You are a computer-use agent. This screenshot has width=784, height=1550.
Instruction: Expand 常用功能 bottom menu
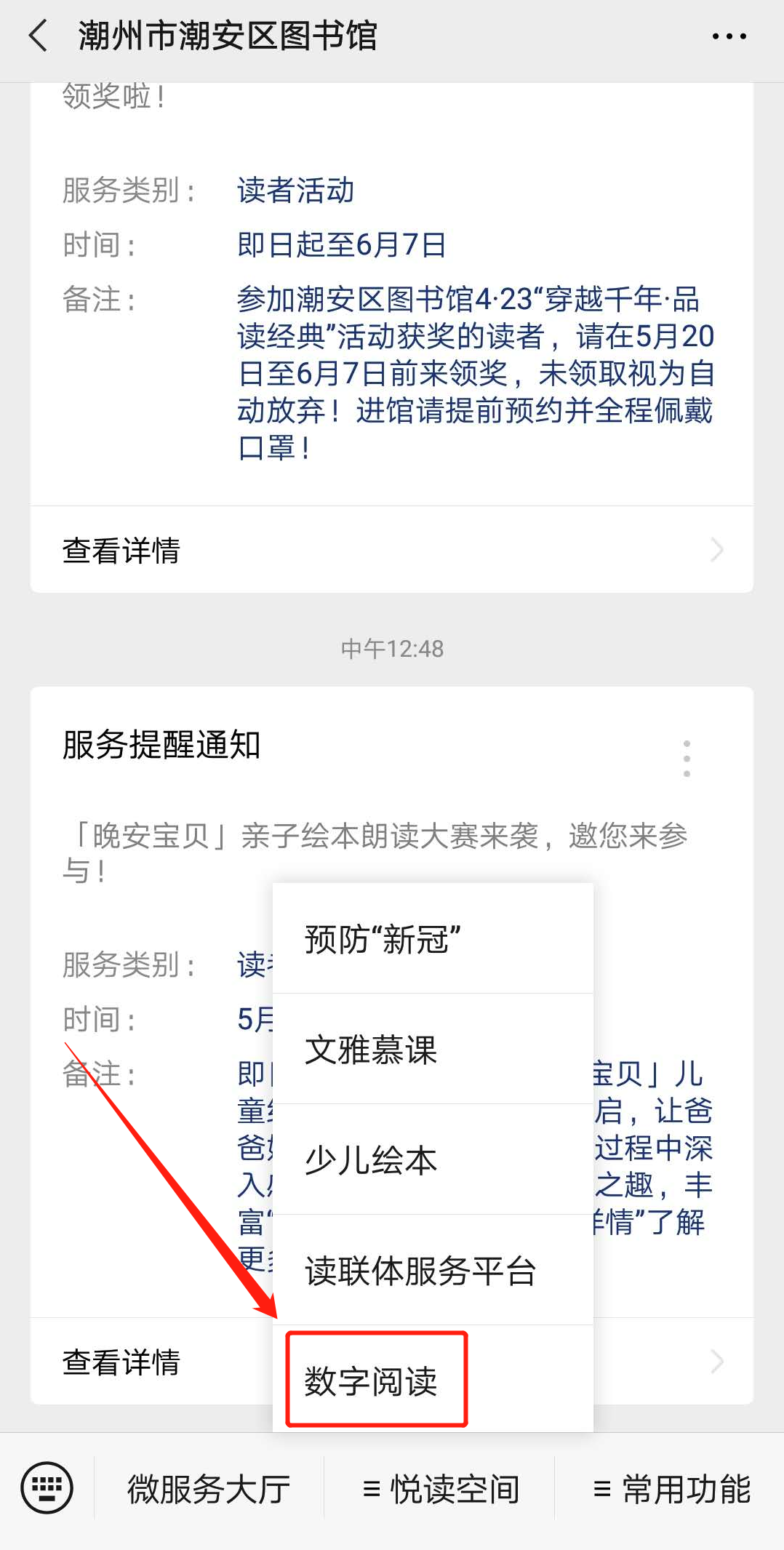671,1489
